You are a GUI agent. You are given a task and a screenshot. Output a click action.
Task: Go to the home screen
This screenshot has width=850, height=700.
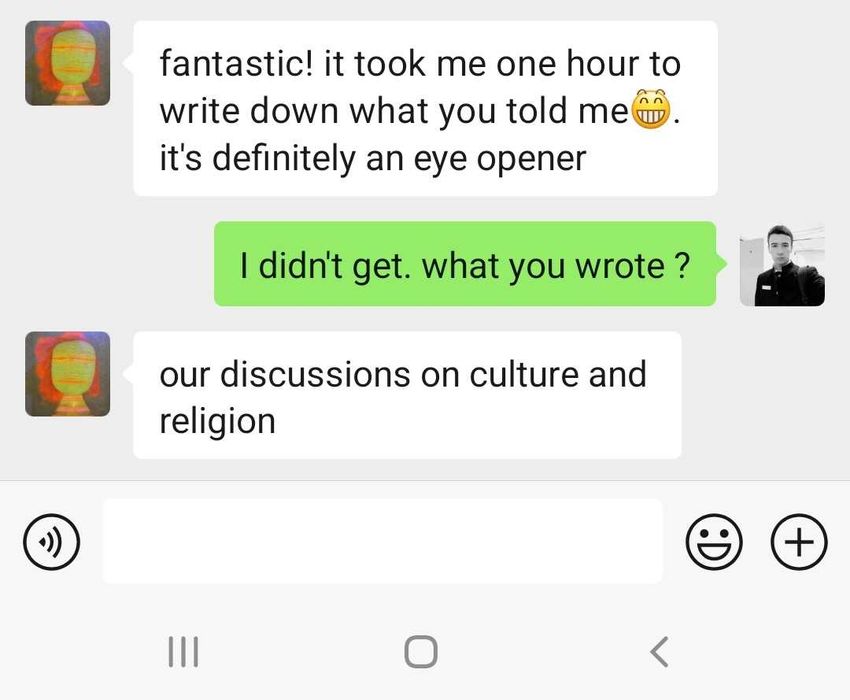(x=421, y=652)
